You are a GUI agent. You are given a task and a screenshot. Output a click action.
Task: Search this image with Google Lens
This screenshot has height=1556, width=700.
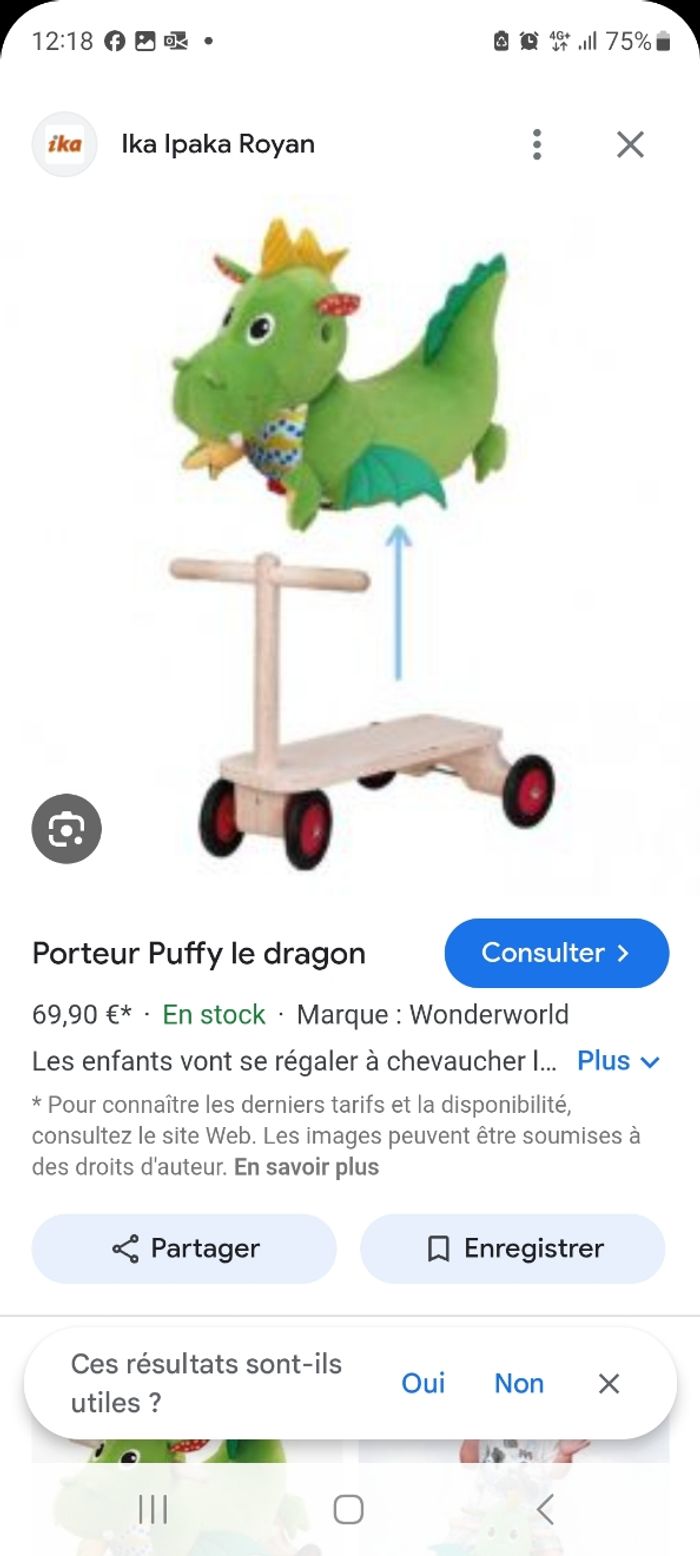coord(67,829)
